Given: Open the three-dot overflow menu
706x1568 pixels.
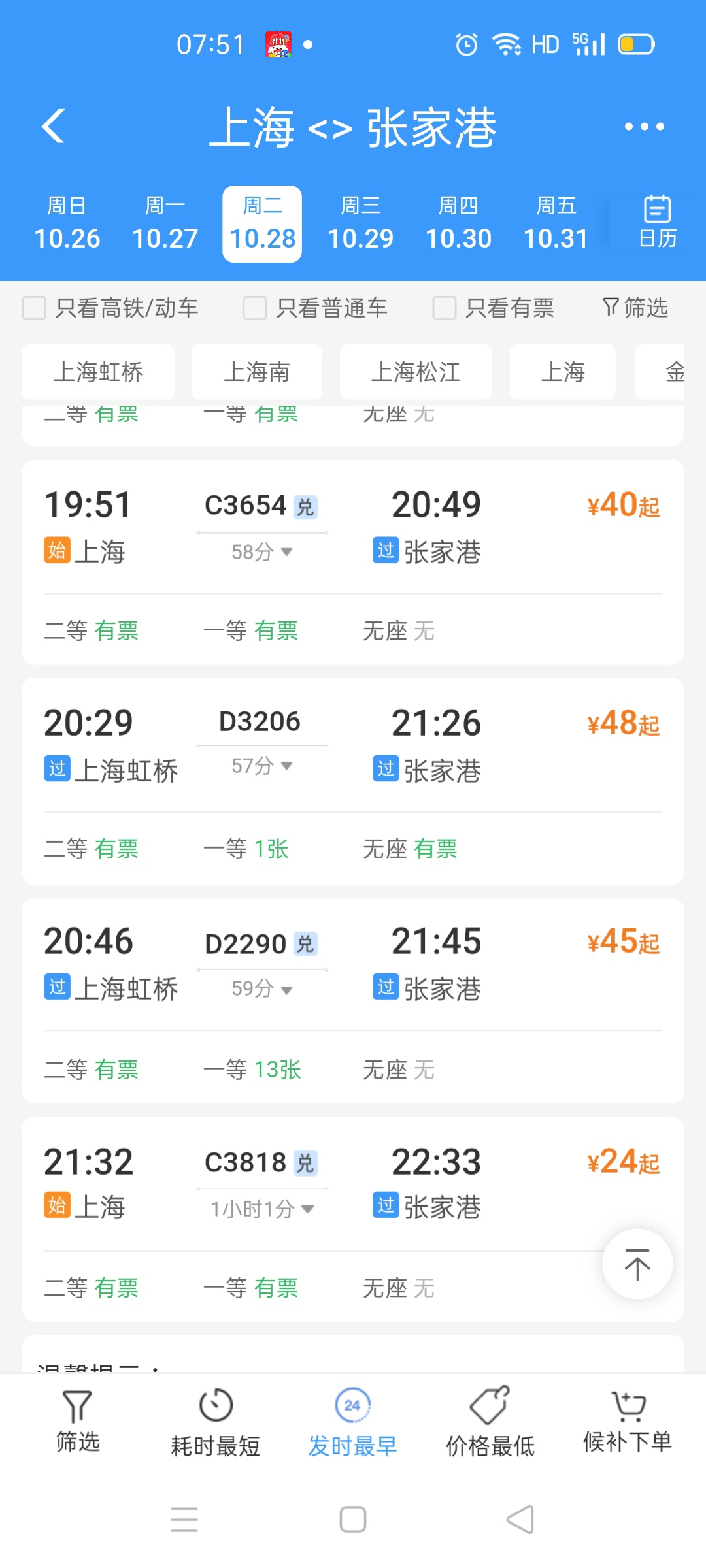Looking at the screenshot, I should pyautogui.click(x=644, y=127).
